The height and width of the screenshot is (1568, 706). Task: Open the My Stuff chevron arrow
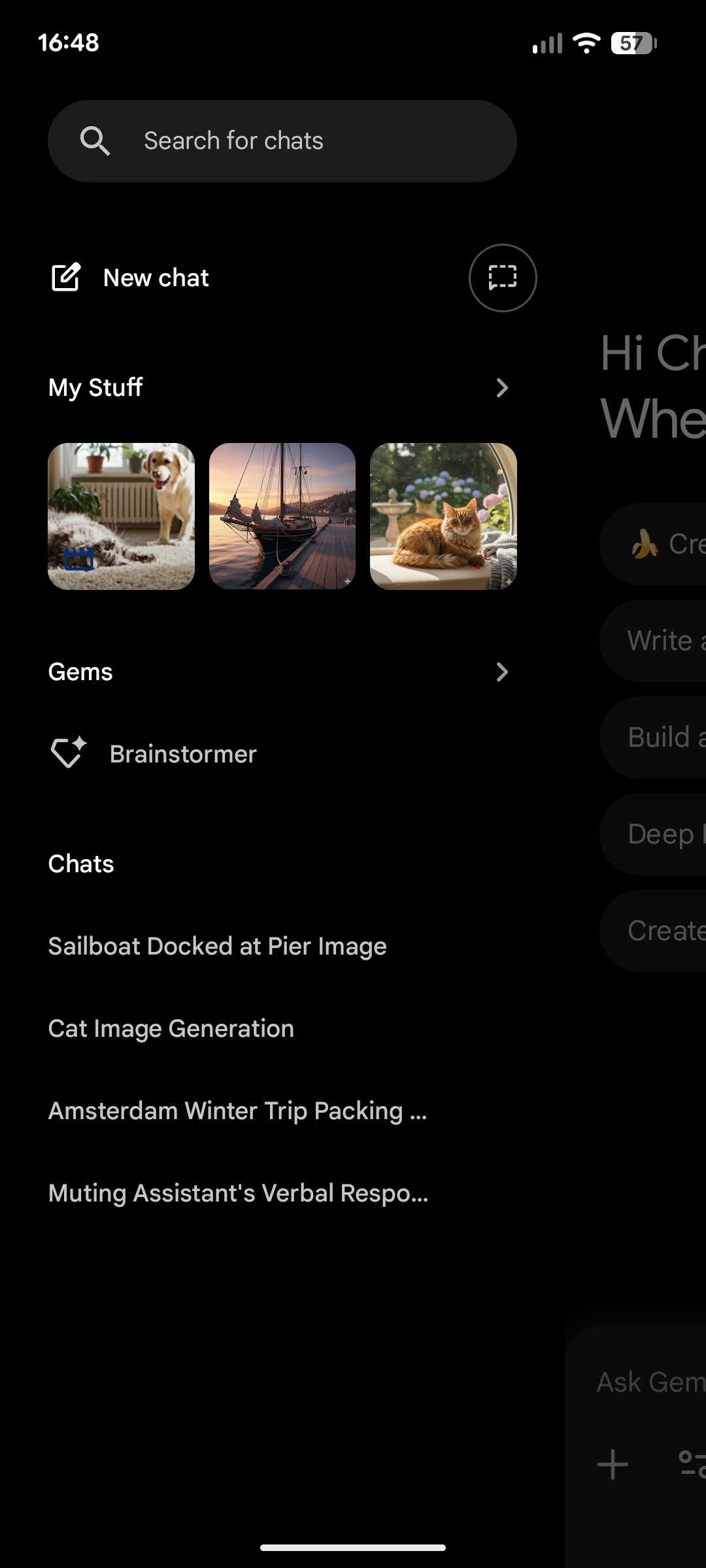[502, 387]
